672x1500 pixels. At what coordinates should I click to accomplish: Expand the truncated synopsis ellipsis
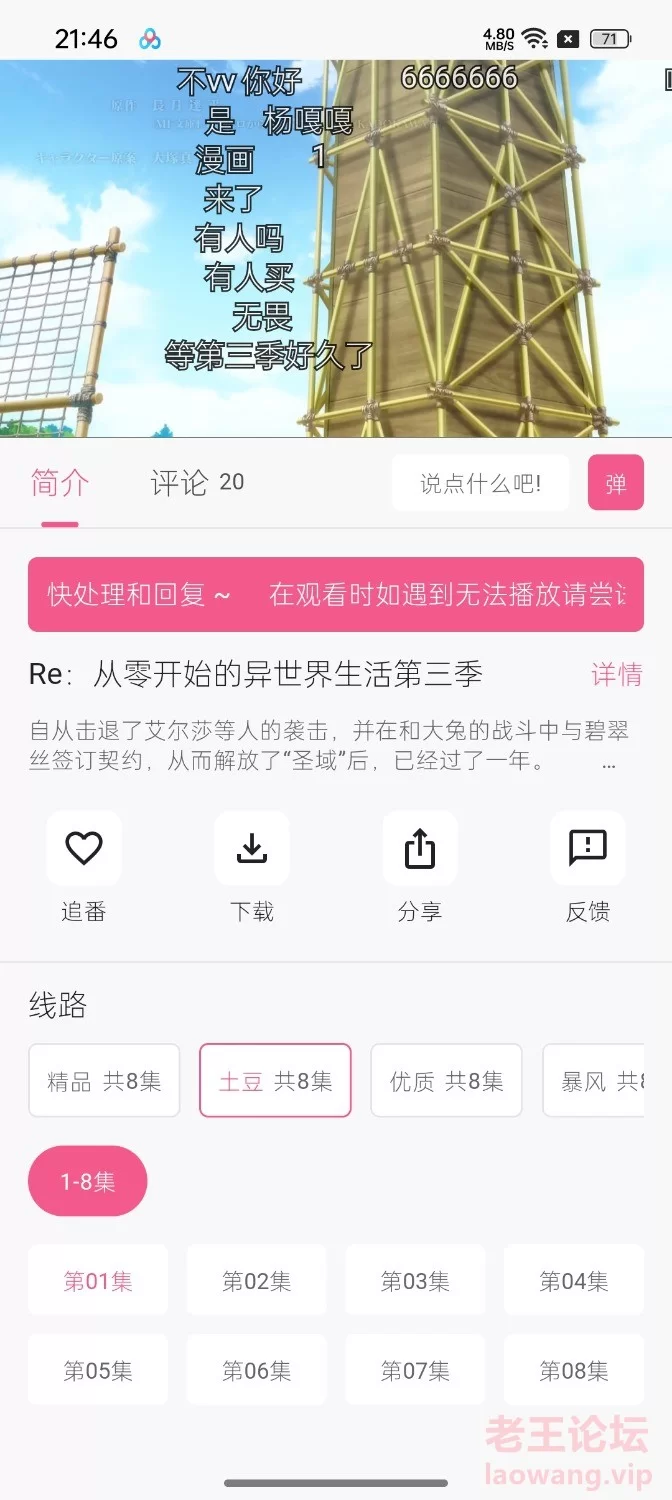pyautogui.click(x=609, y=762)
